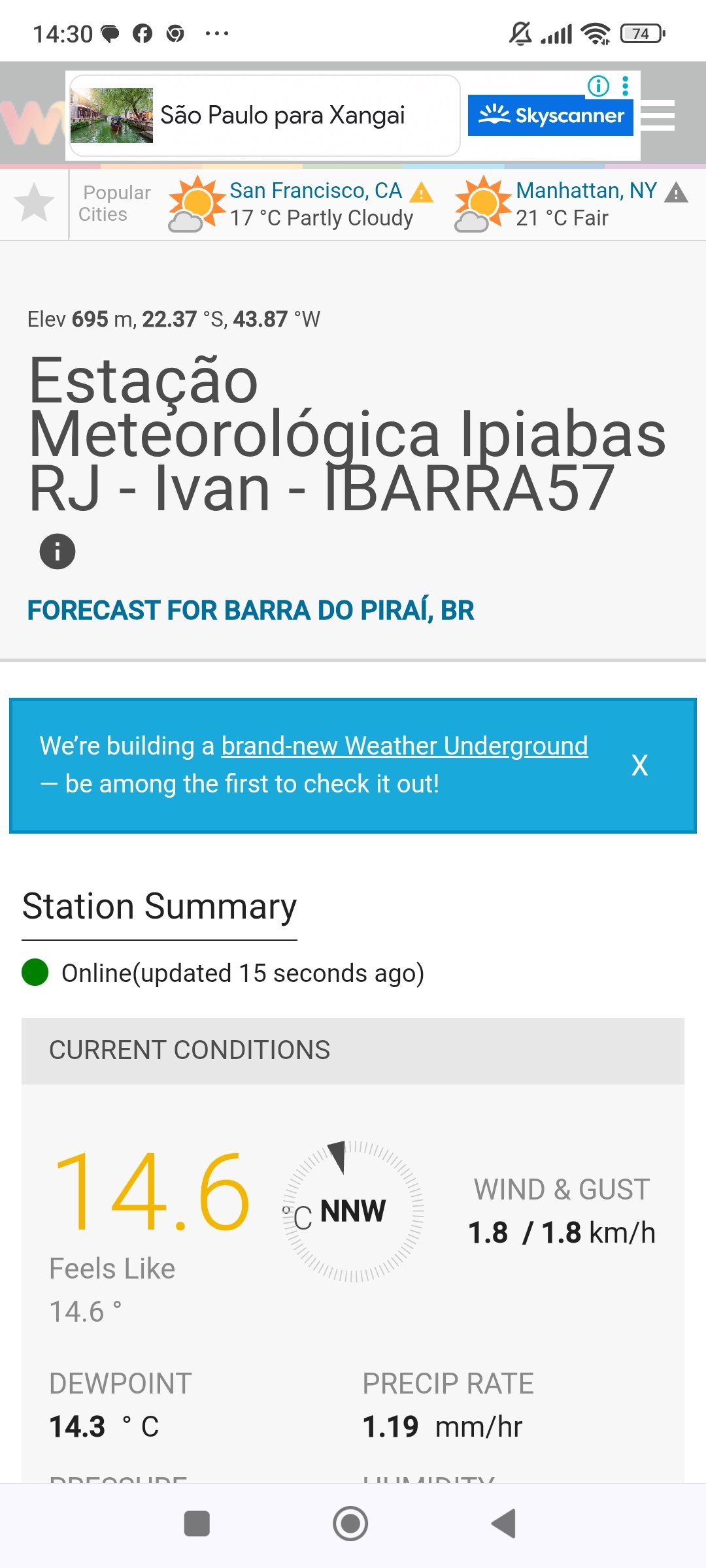
Task: Dismiss the blue announcement banner
Action: click(639, 765)
